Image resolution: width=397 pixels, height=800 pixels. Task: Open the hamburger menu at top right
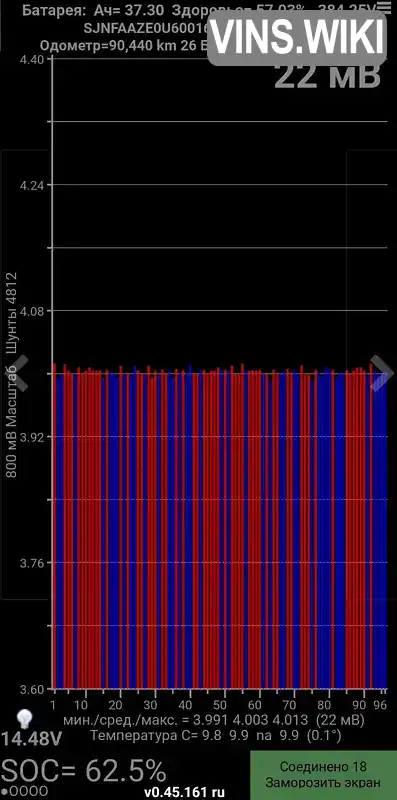(383, 7)
